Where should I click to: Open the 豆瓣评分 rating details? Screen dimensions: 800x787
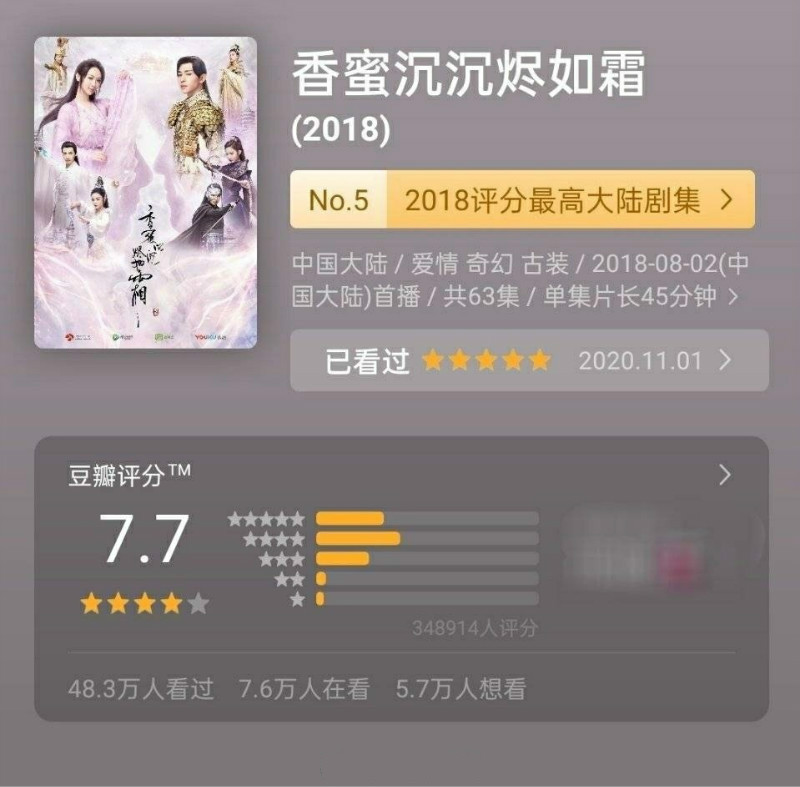click(x=725, y=475)
